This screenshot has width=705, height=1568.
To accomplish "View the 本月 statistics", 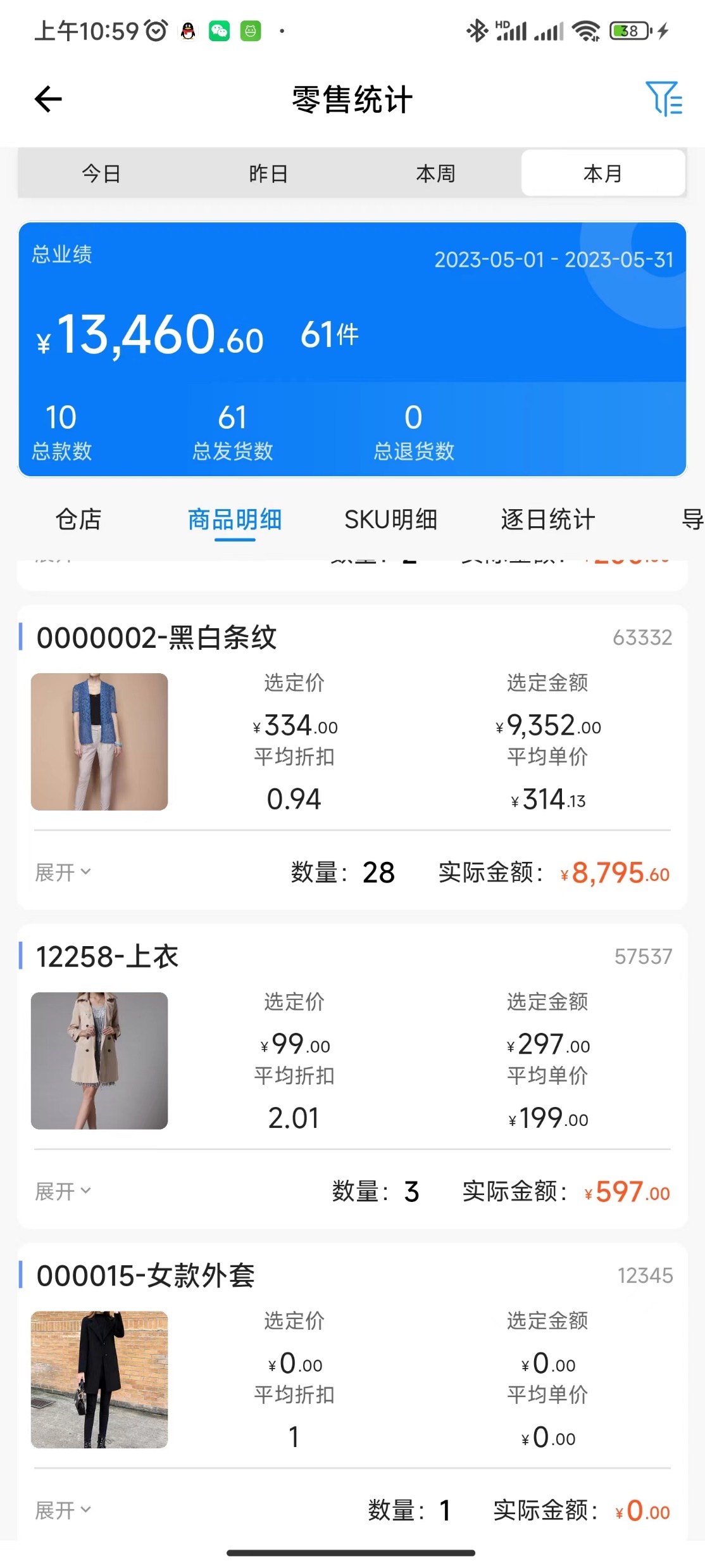I will coord(602,173).
